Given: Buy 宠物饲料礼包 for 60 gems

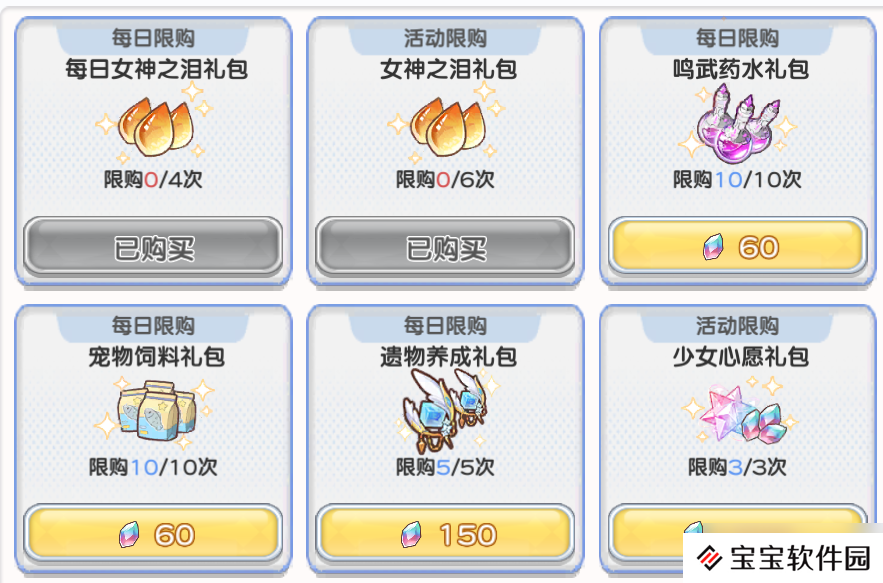Looking at the screenshot, I should tap(153, 535).
